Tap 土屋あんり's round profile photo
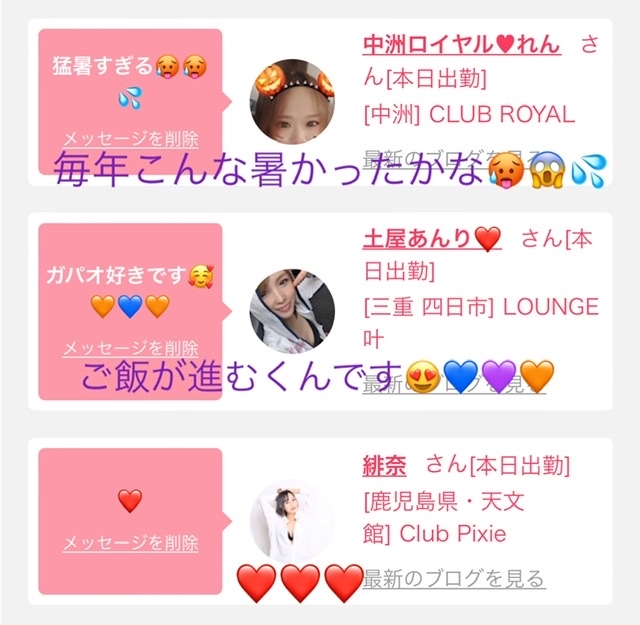640x625 pixels. 292,311
